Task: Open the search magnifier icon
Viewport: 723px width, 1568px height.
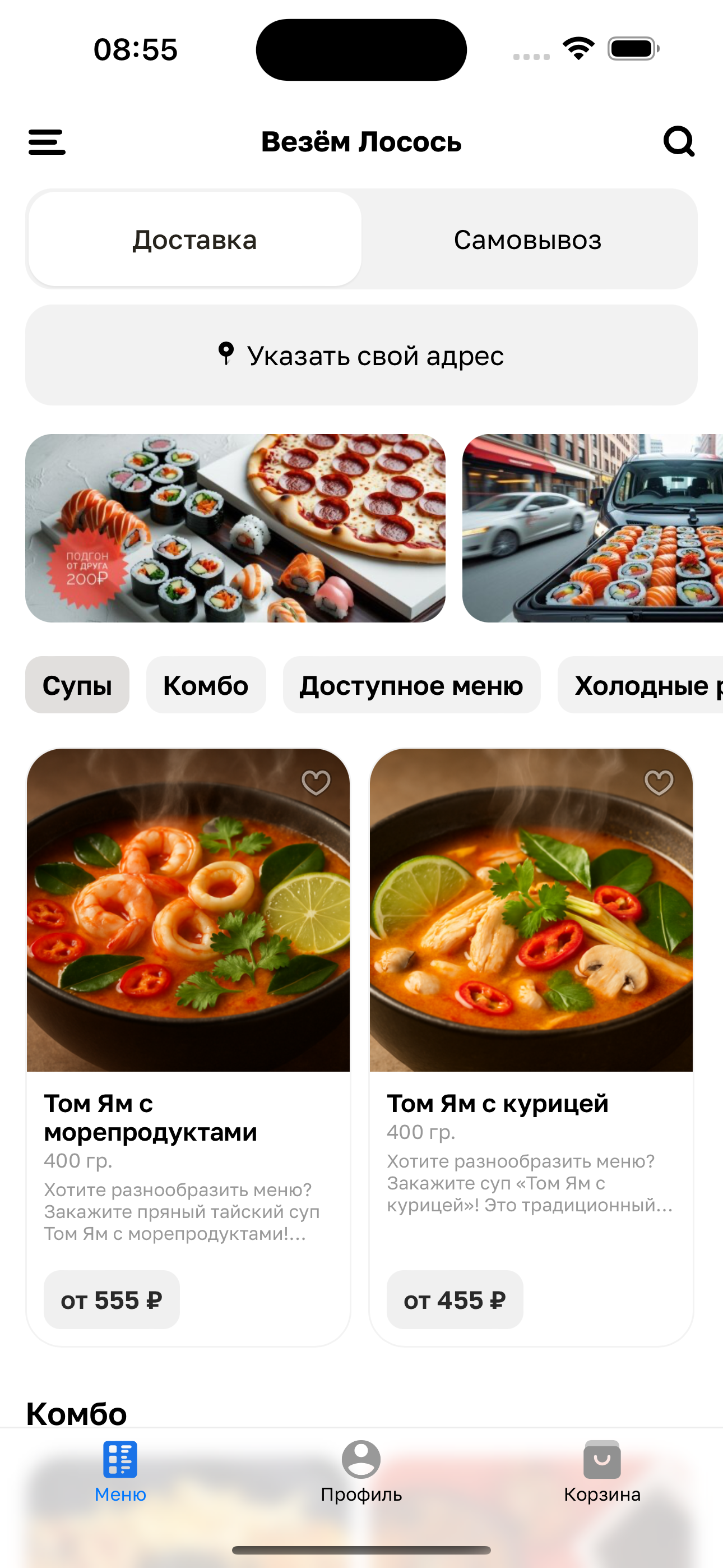Action: tap(679, 142)
